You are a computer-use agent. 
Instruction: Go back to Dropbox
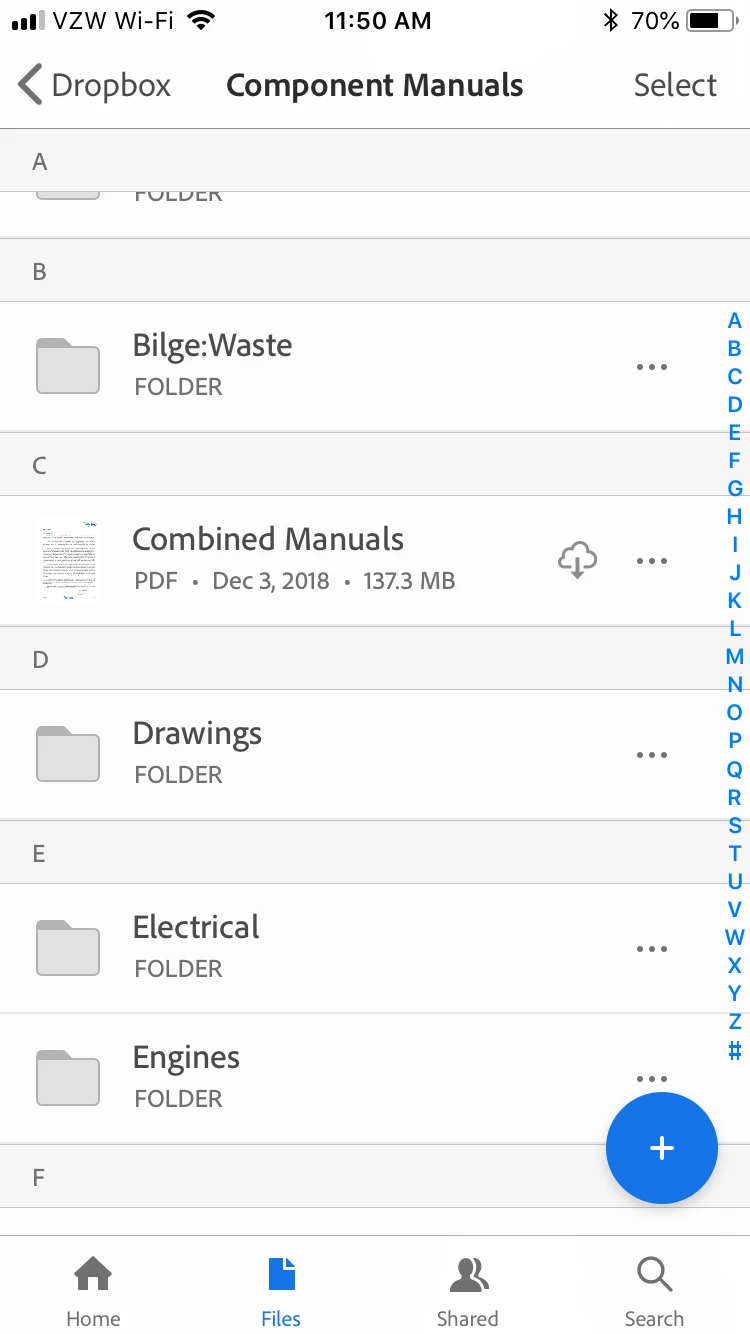[x=95, y=86]
